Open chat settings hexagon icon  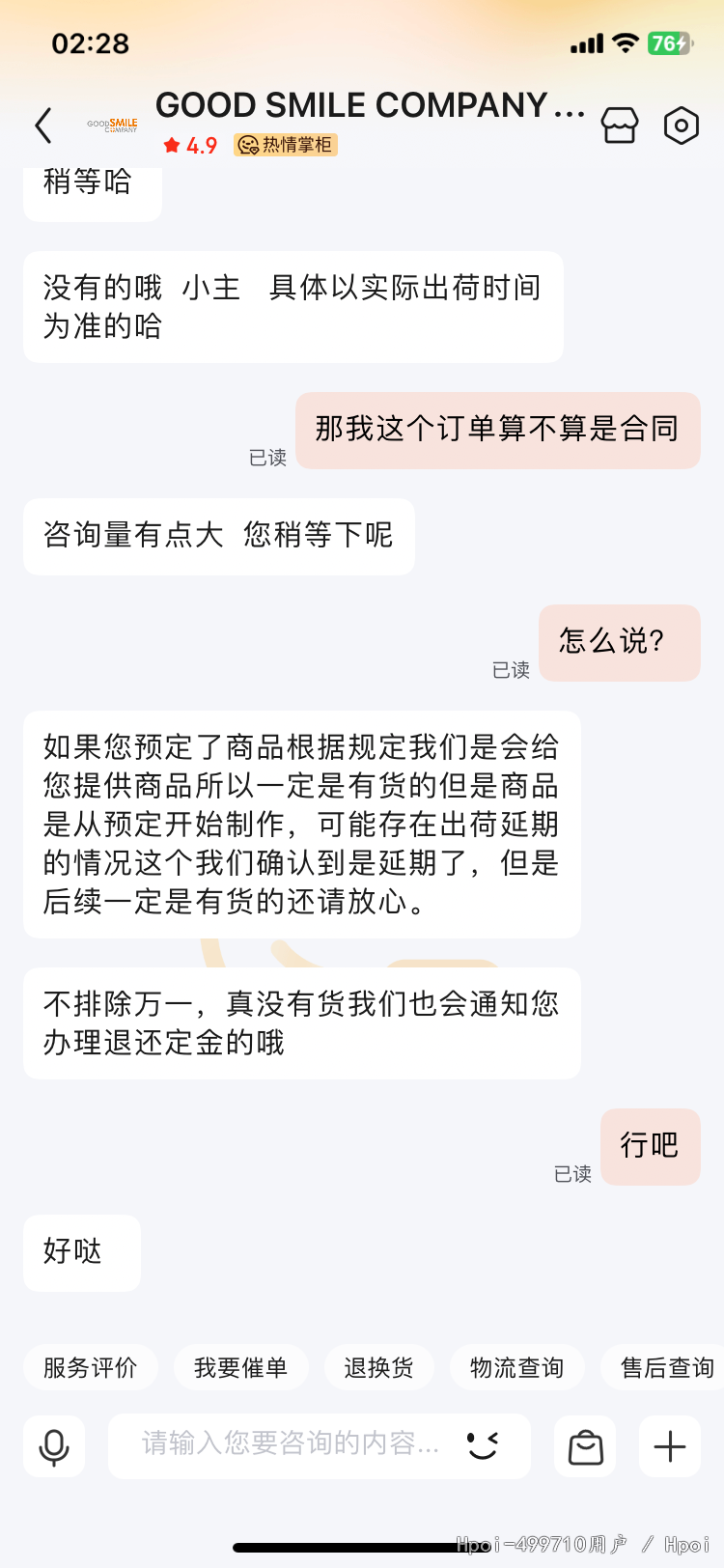click(682, 126)
